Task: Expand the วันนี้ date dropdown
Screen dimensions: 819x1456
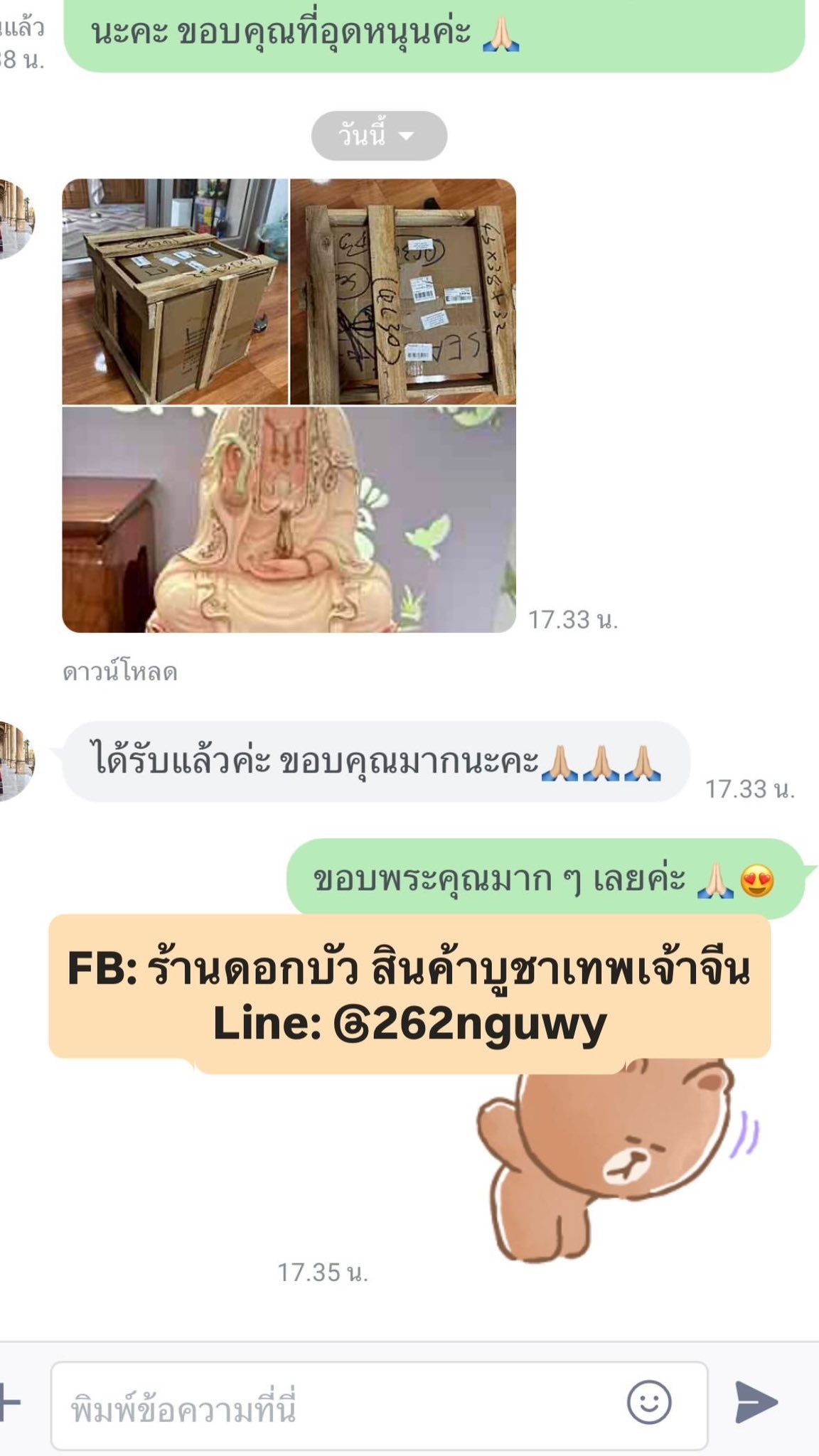Action: coord(379,135)
